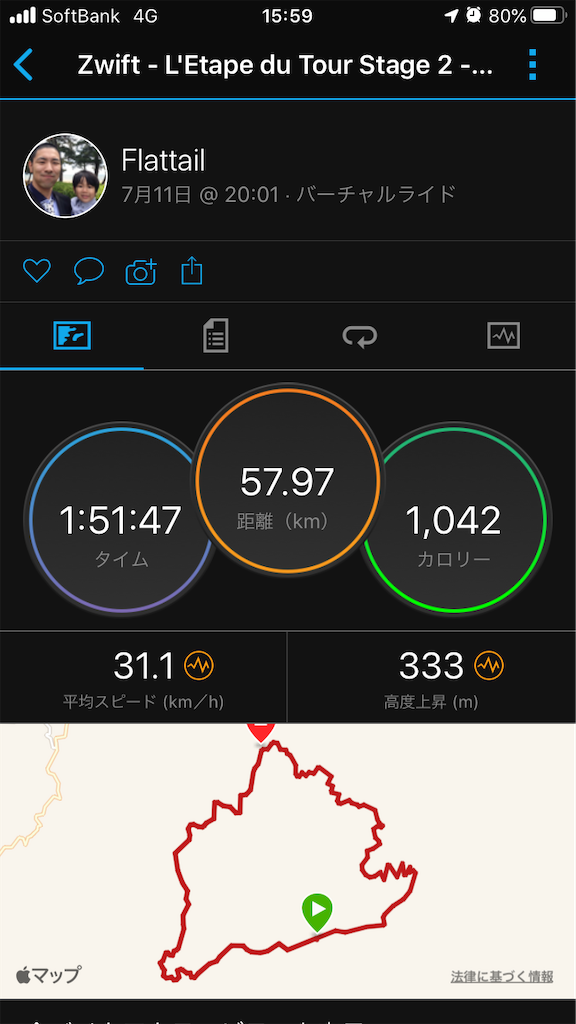Go back using the top-left arrow
576x1024 pixels.
point(24,65)
